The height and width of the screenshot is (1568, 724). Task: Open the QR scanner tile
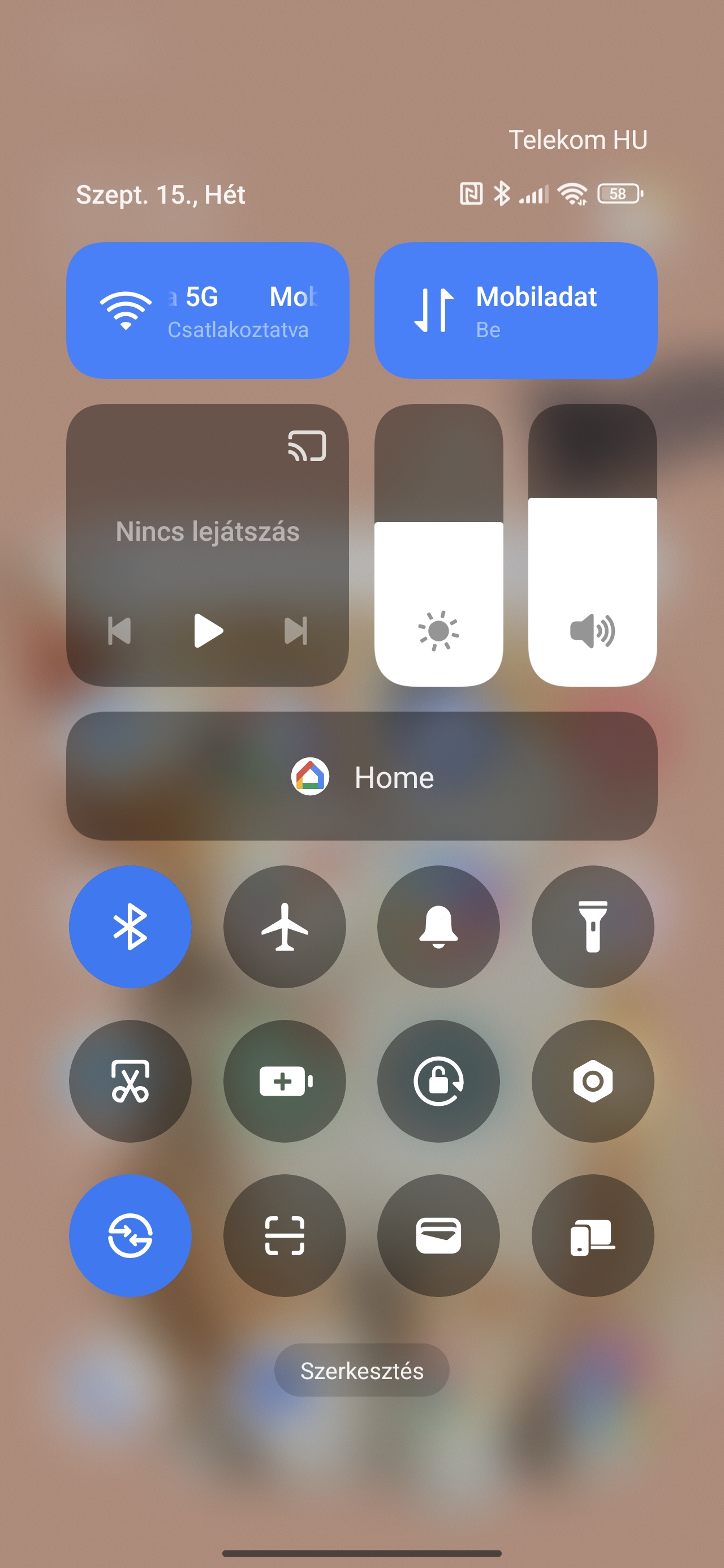[x=285, y=1235]
